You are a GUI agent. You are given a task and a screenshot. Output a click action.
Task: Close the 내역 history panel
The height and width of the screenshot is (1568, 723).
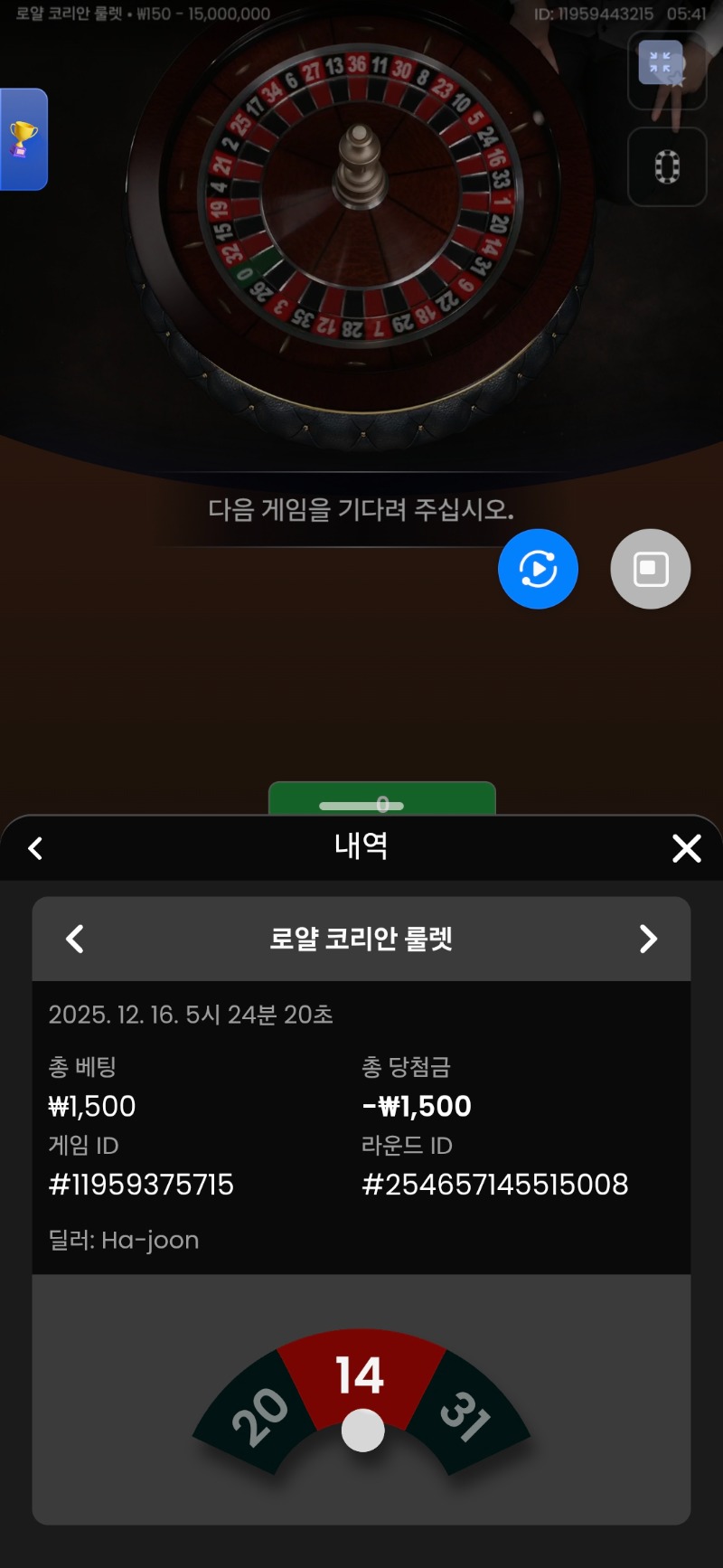pyautogui.click(x=686, y=848)
